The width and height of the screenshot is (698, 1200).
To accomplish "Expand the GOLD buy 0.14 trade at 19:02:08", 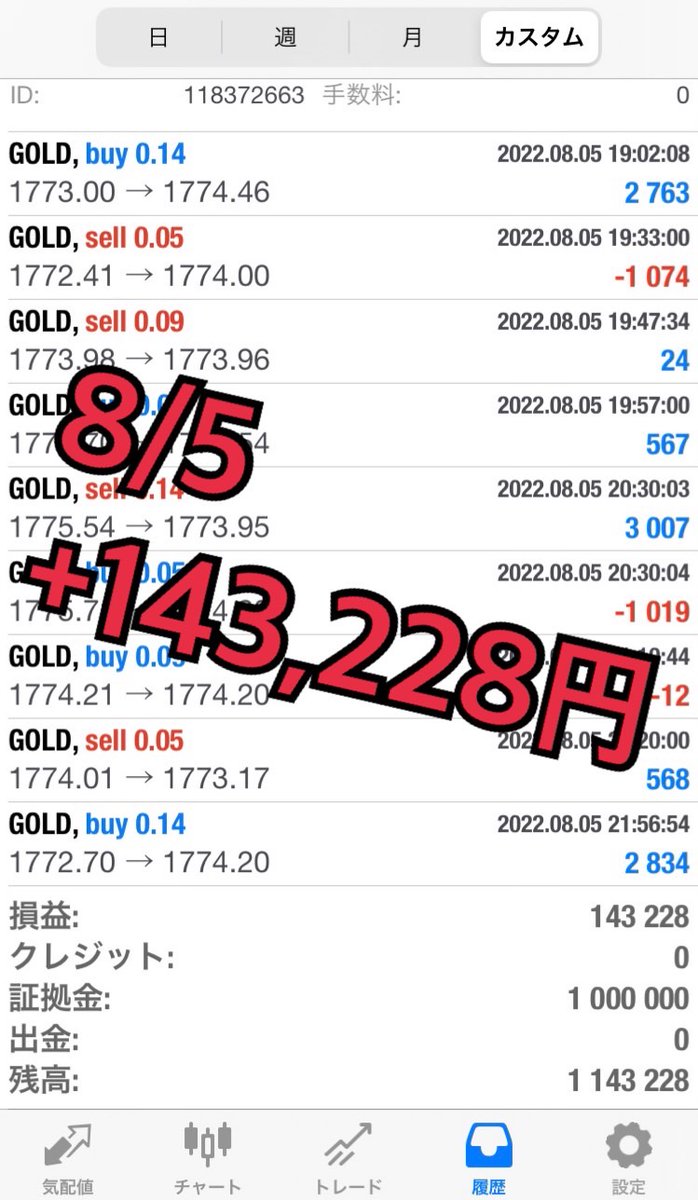I will (349, 173).
